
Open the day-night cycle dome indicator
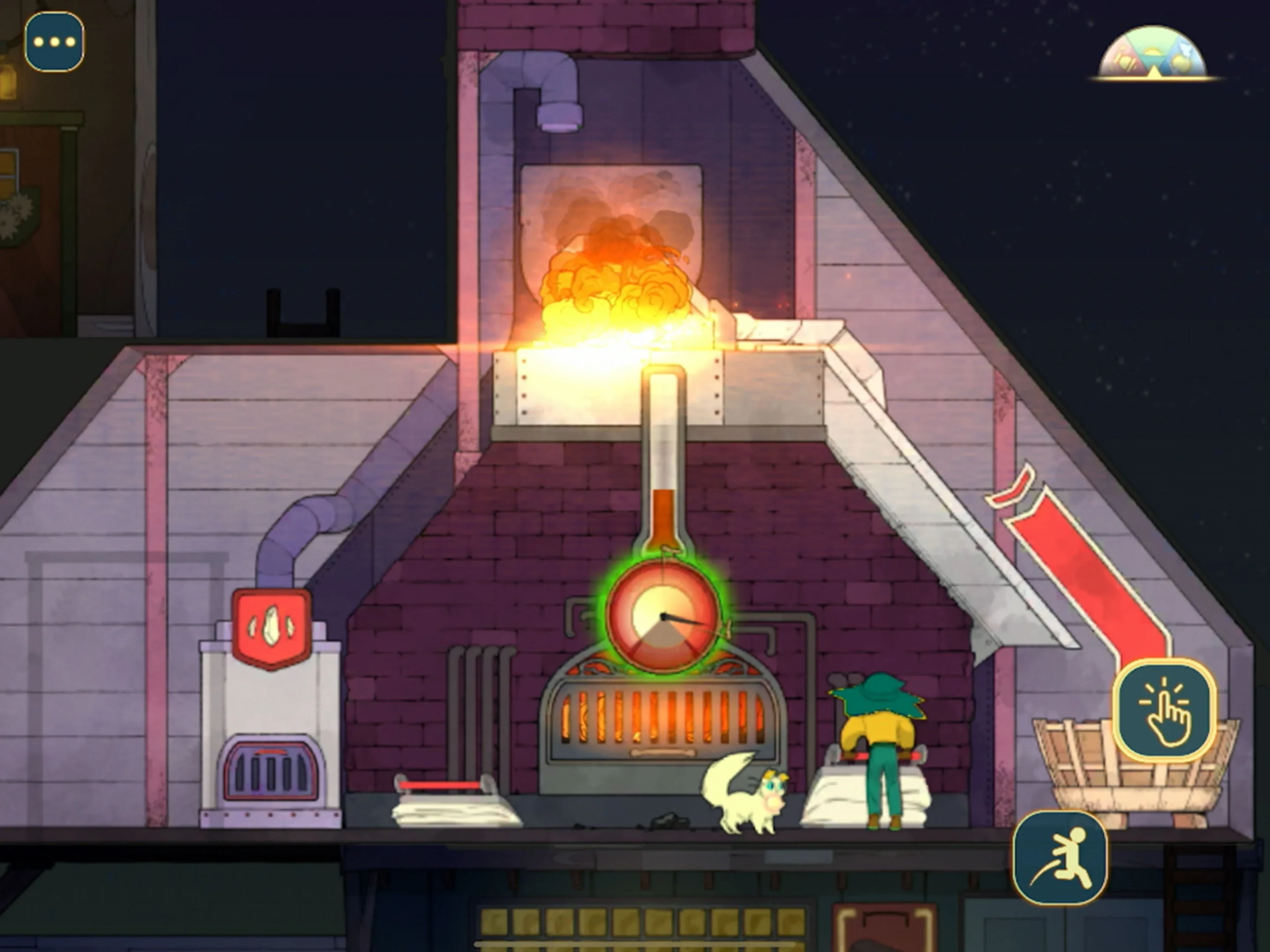[x=1152, y=53]
